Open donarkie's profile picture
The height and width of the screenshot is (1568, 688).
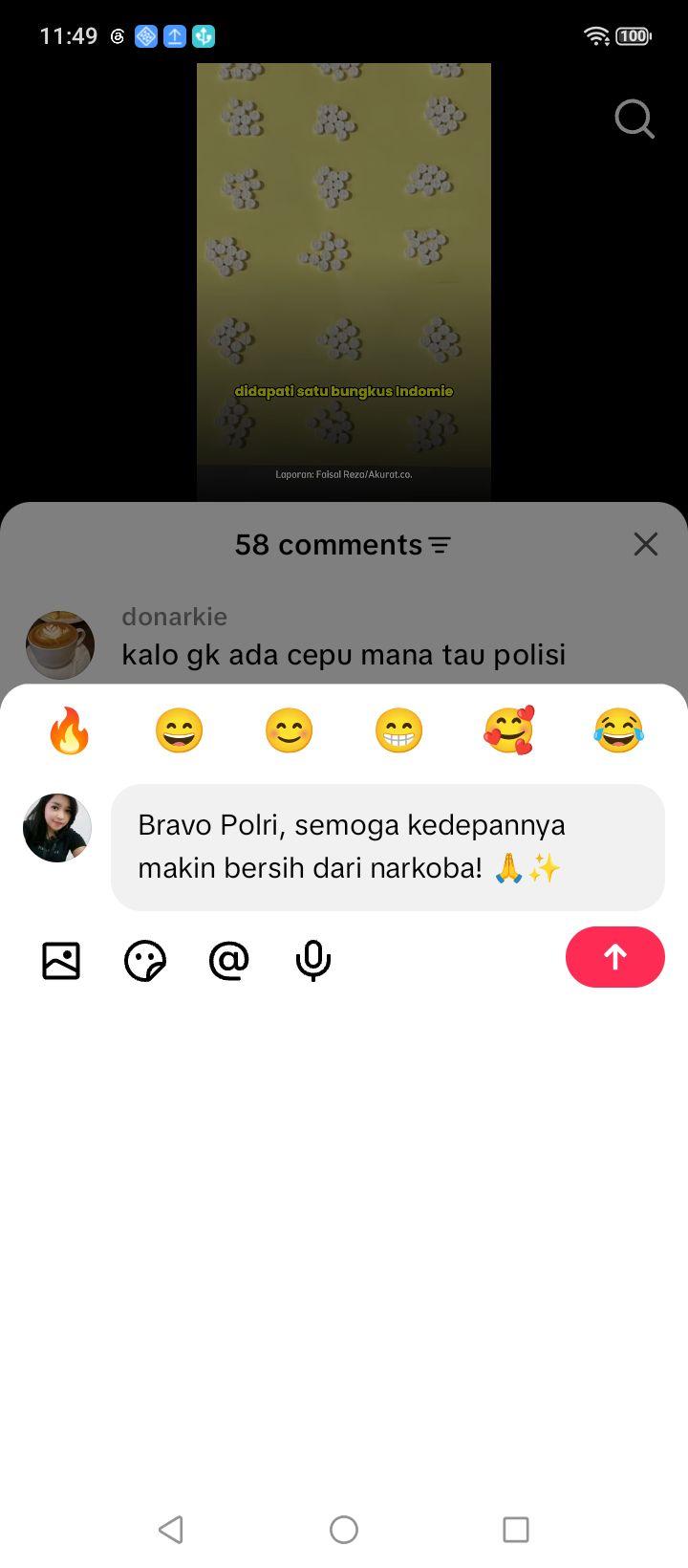(x=60, y=645)
